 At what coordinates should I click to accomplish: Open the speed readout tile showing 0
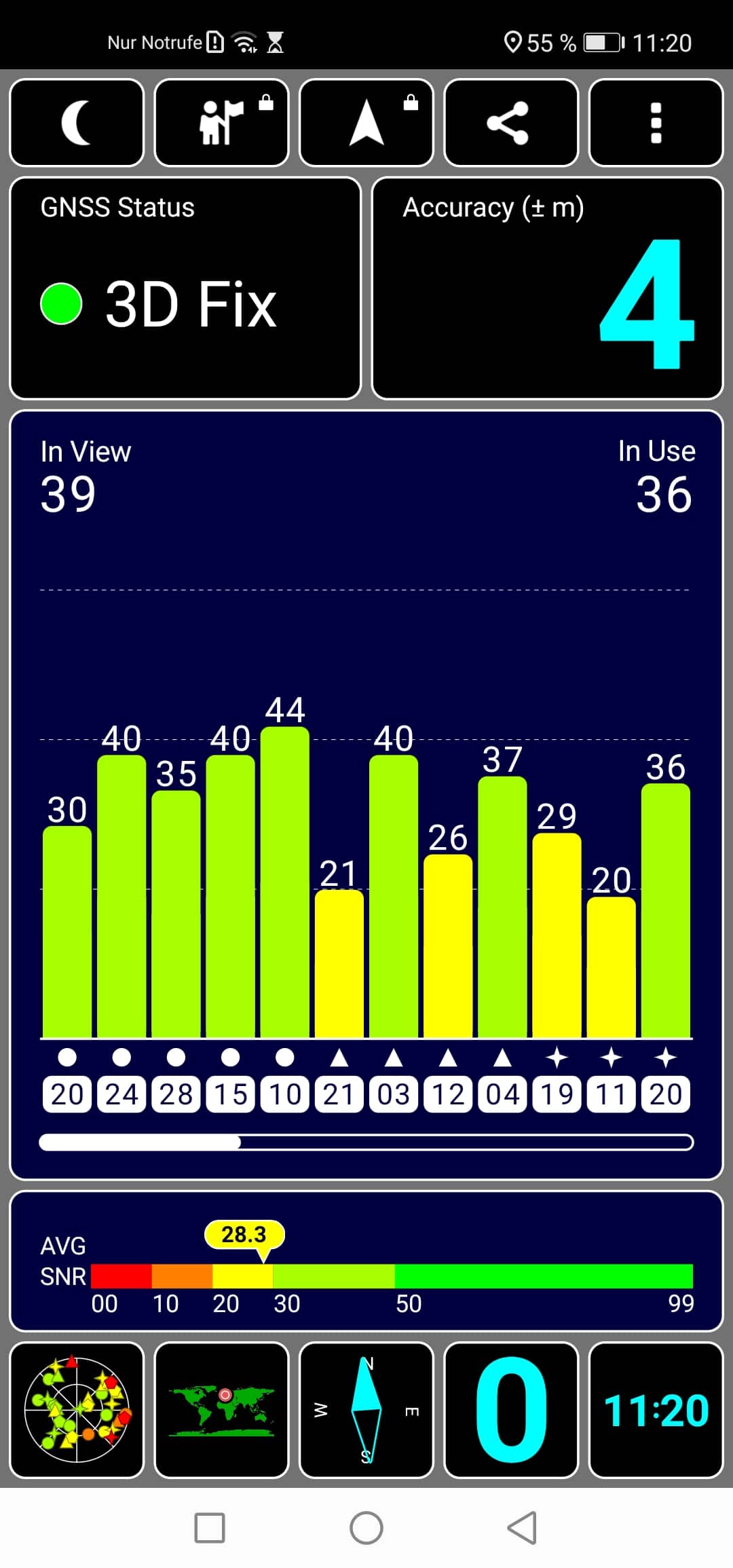click(511, 1410)
